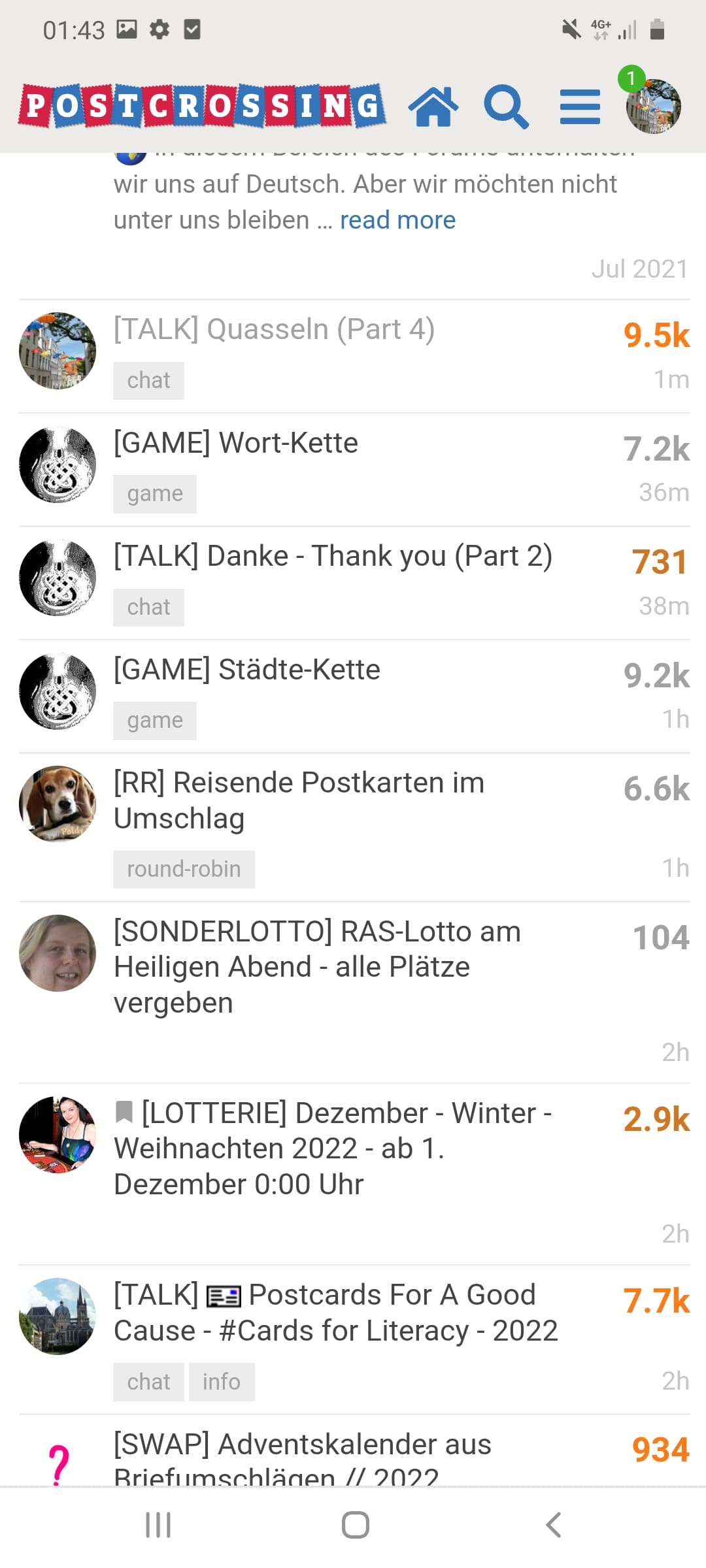Go back using the system back button

pos(553,1525)
